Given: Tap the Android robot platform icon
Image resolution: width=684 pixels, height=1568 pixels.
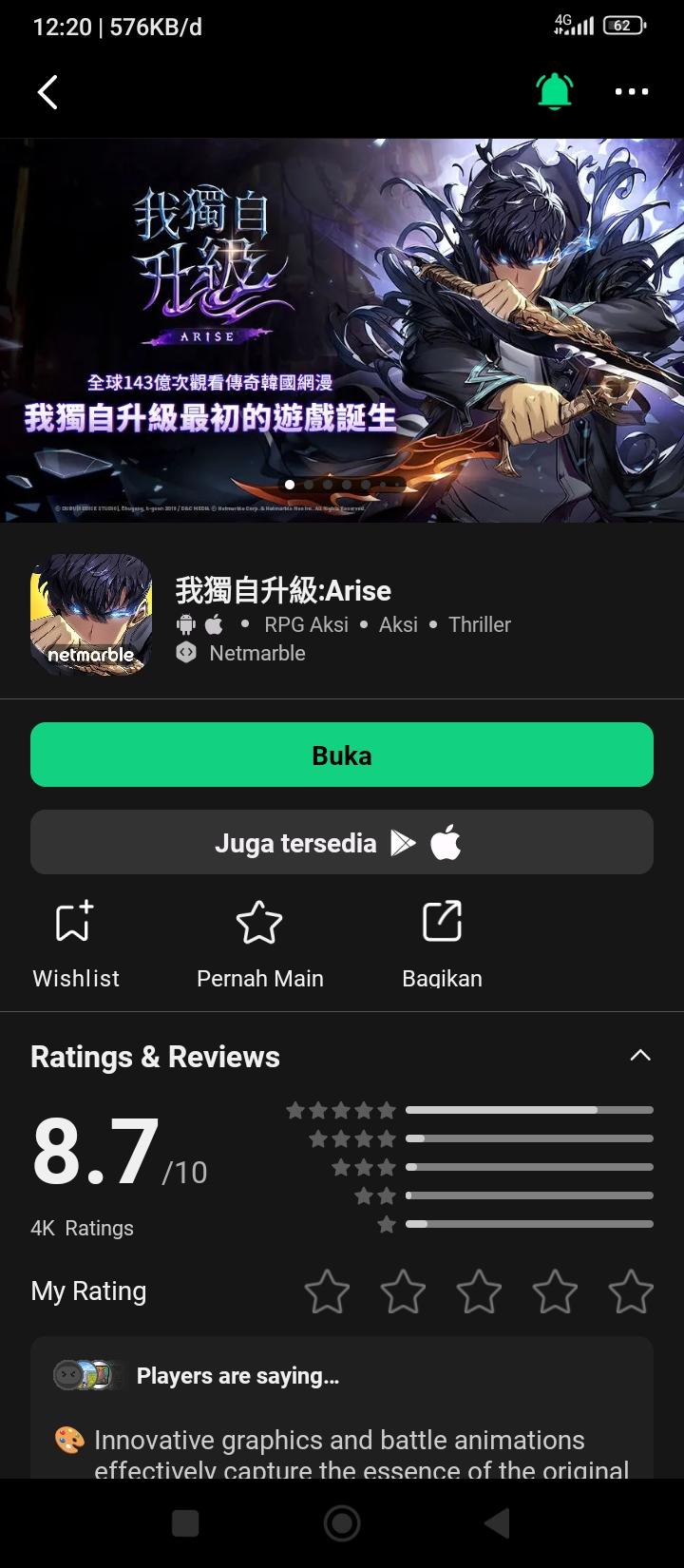Looking at the screenshot, I should [187, 624].
